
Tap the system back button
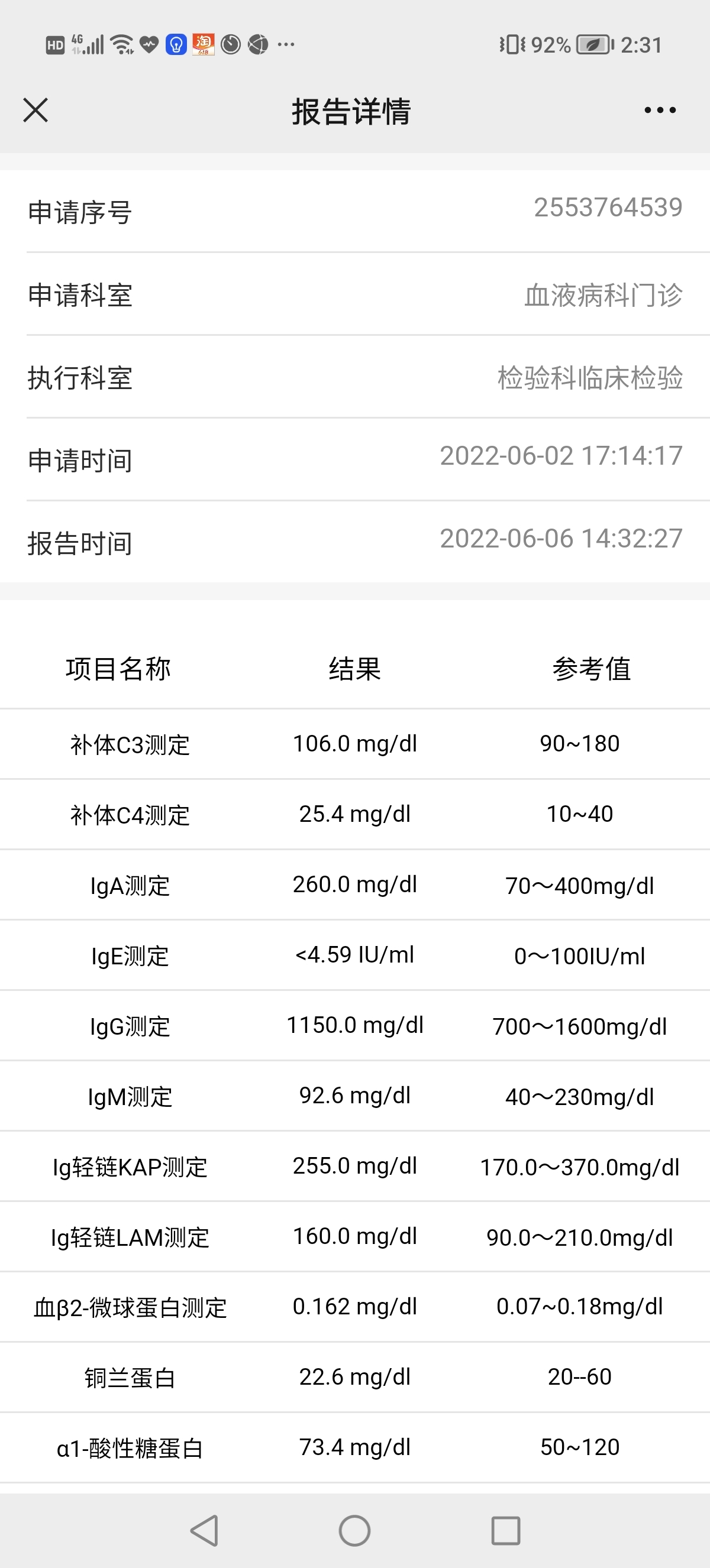205,1530
